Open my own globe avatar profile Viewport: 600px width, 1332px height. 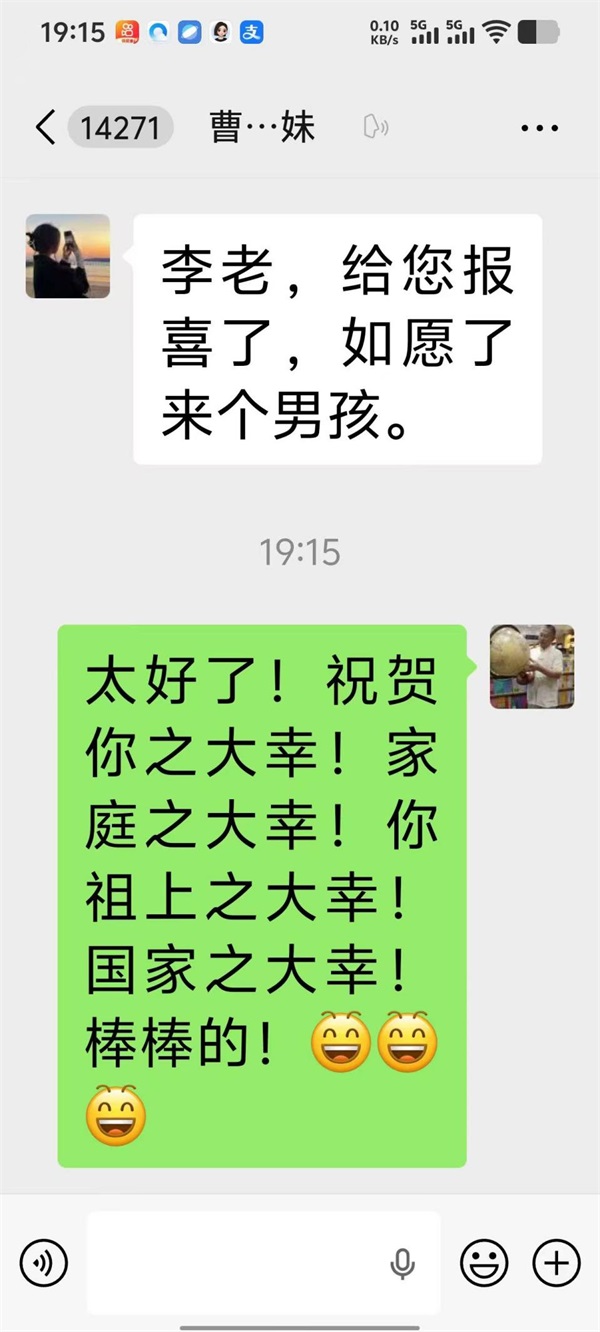[532, 667]
